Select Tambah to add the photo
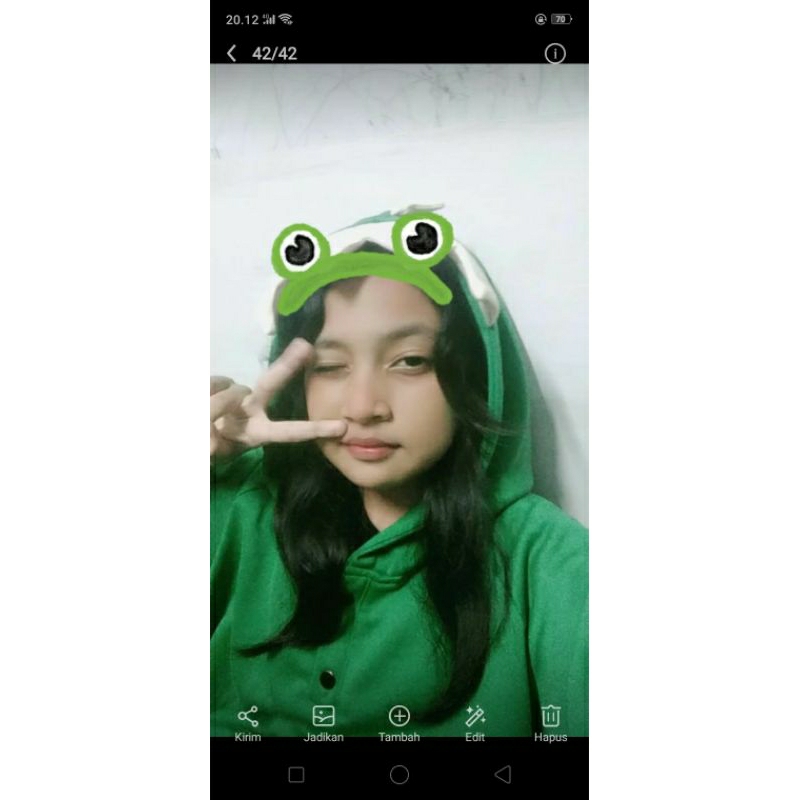Screen dimensions: 800x800 tap(399, 723)
